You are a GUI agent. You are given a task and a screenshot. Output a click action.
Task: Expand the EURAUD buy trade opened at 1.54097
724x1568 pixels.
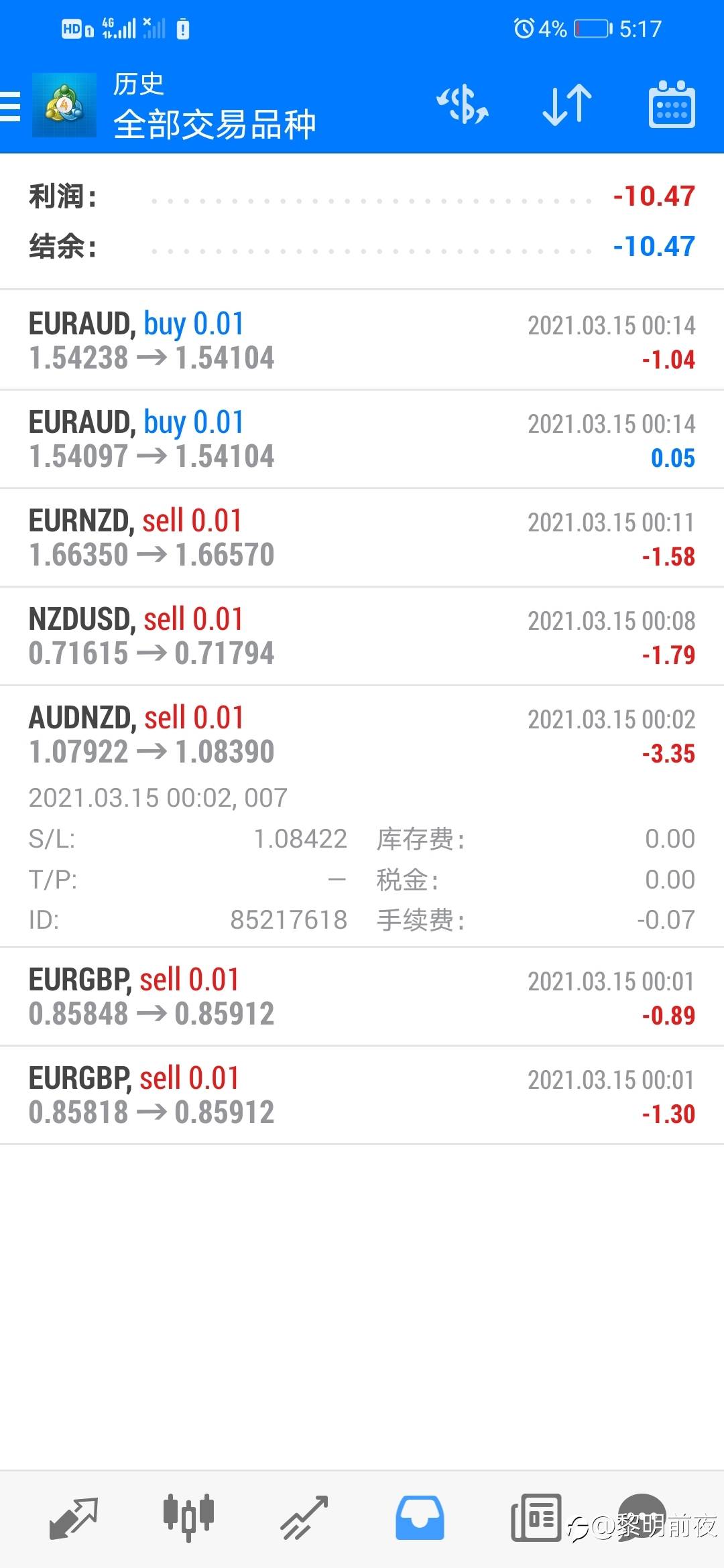(x=362, y=439)
